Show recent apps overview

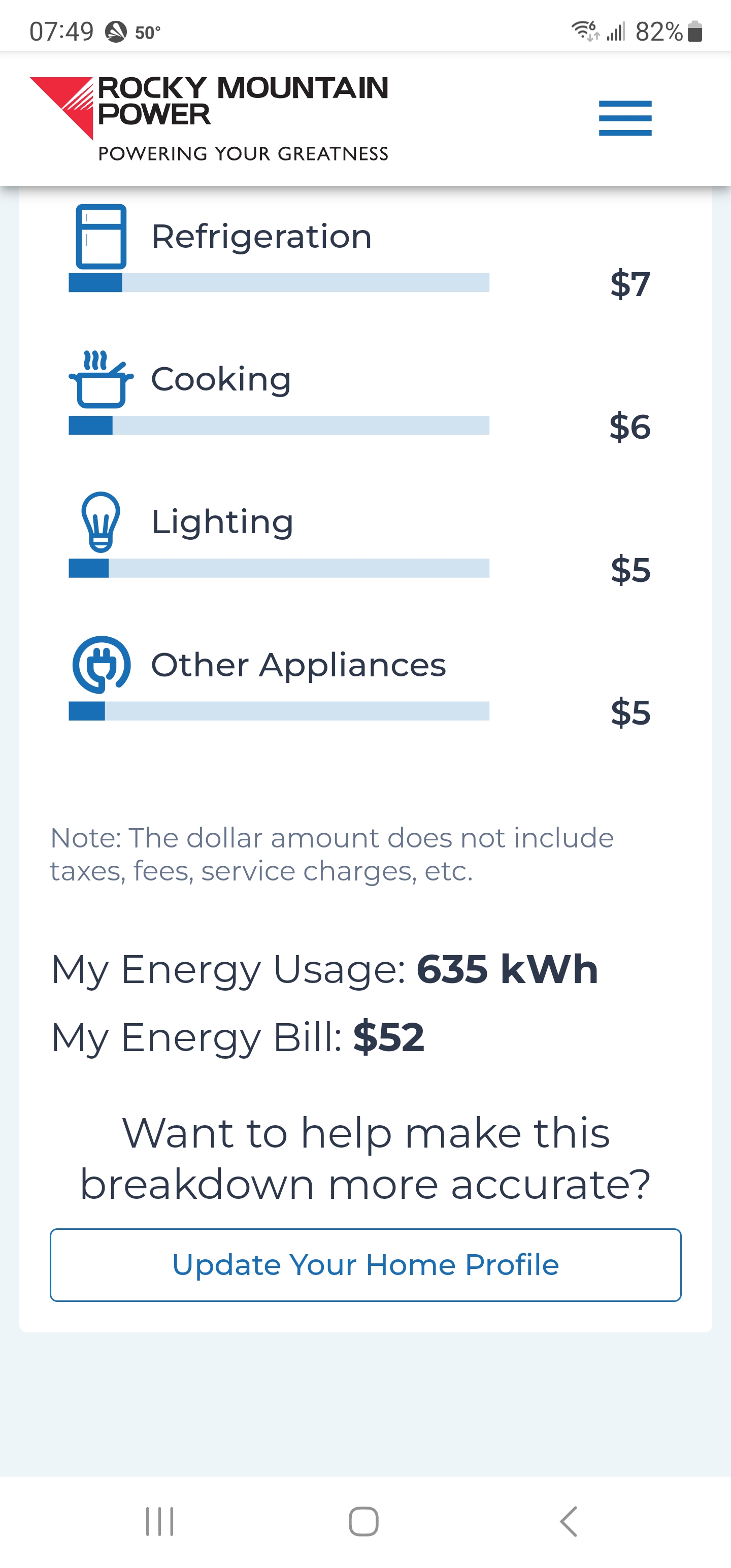(160, 1522)
